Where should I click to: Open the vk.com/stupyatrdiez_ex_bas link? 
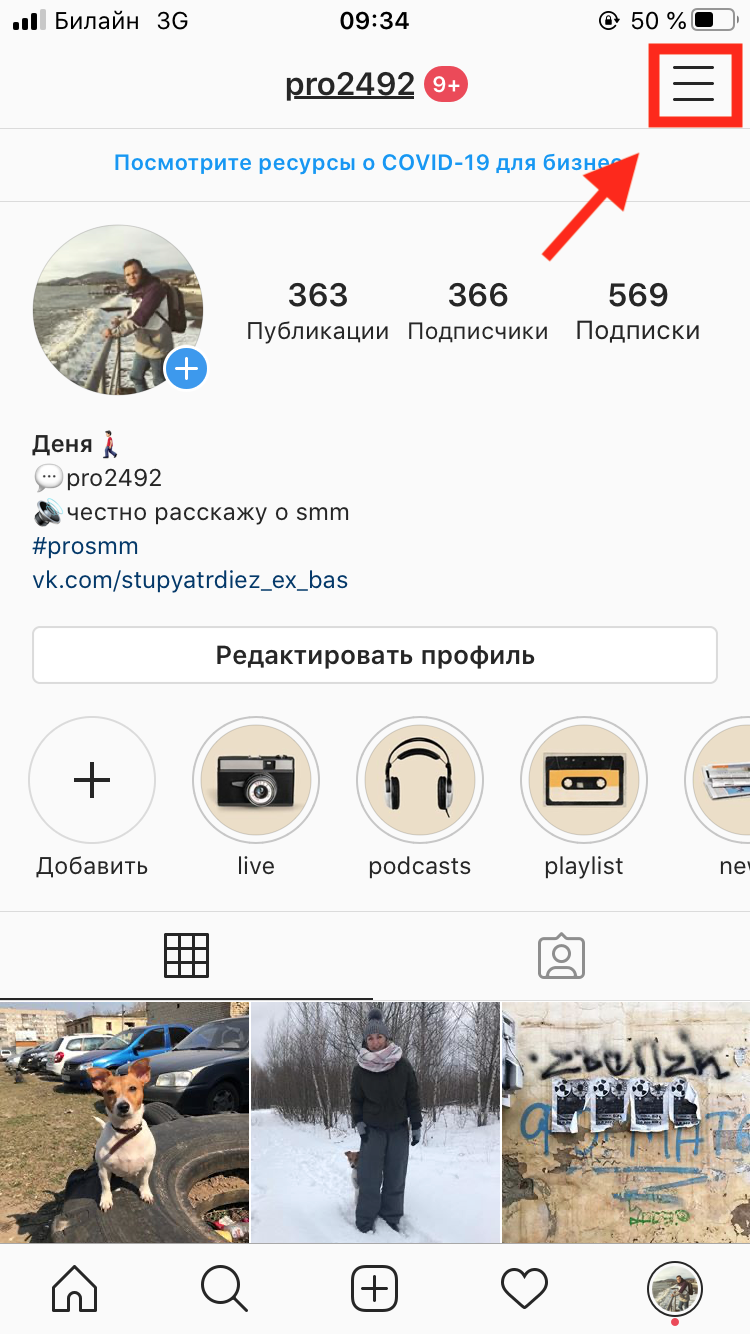point(190,579)
